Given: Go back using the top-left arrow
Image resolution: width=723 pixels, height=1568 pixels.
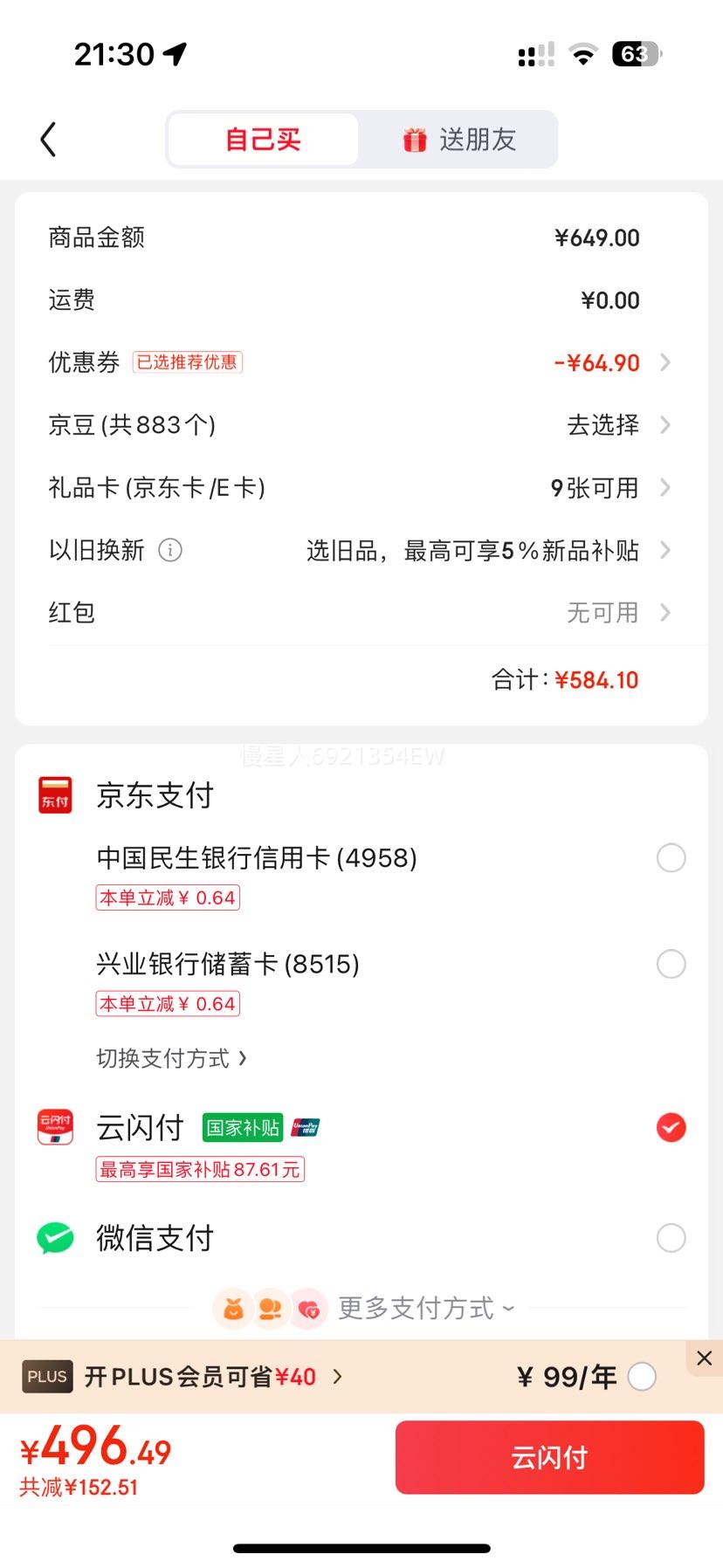Looking at the screenshot, I should [x=48, y=140].
